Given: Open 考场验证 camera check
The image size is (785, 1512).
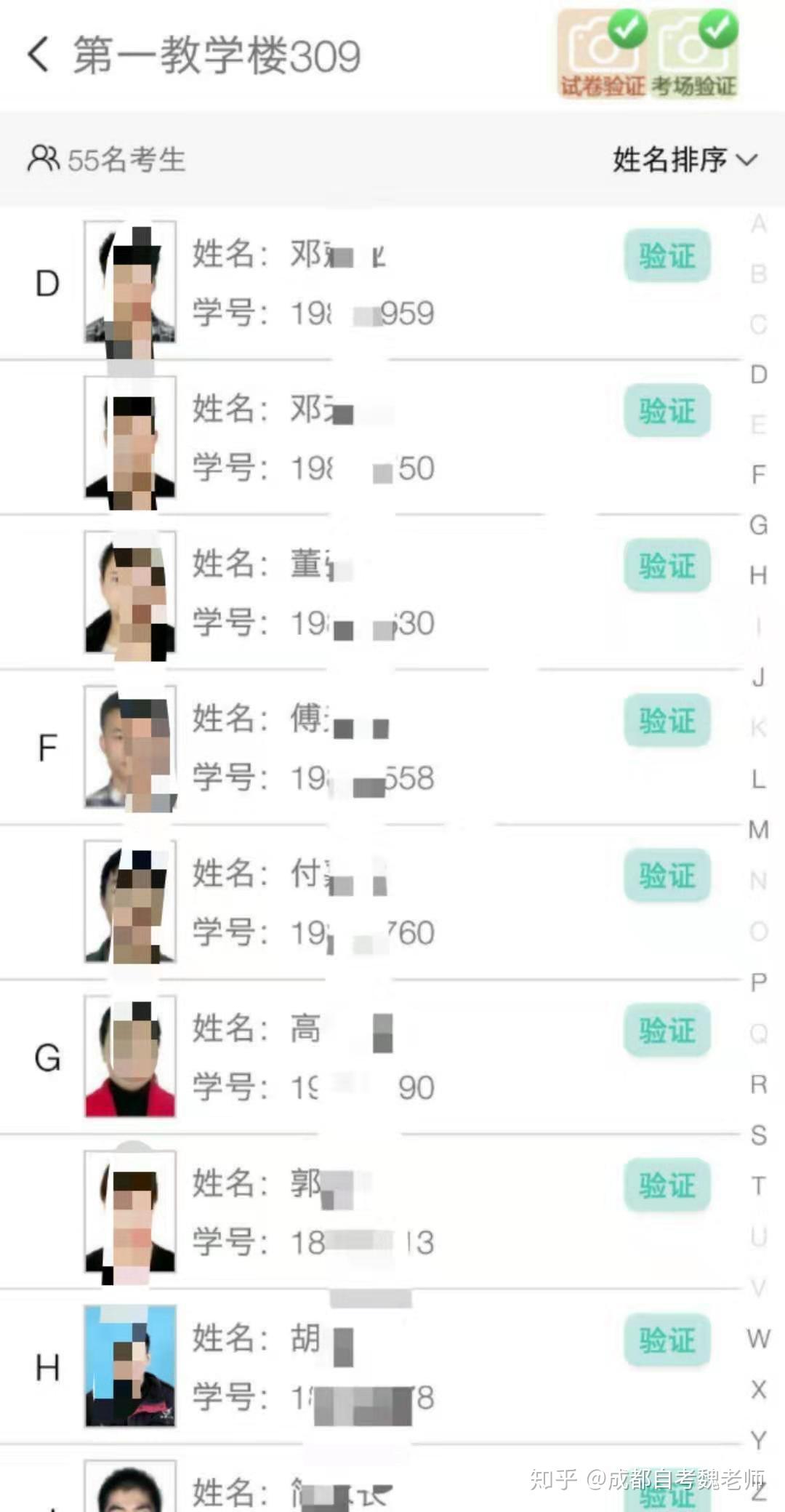Looking at the screenshot, I should tap(693, 55).
